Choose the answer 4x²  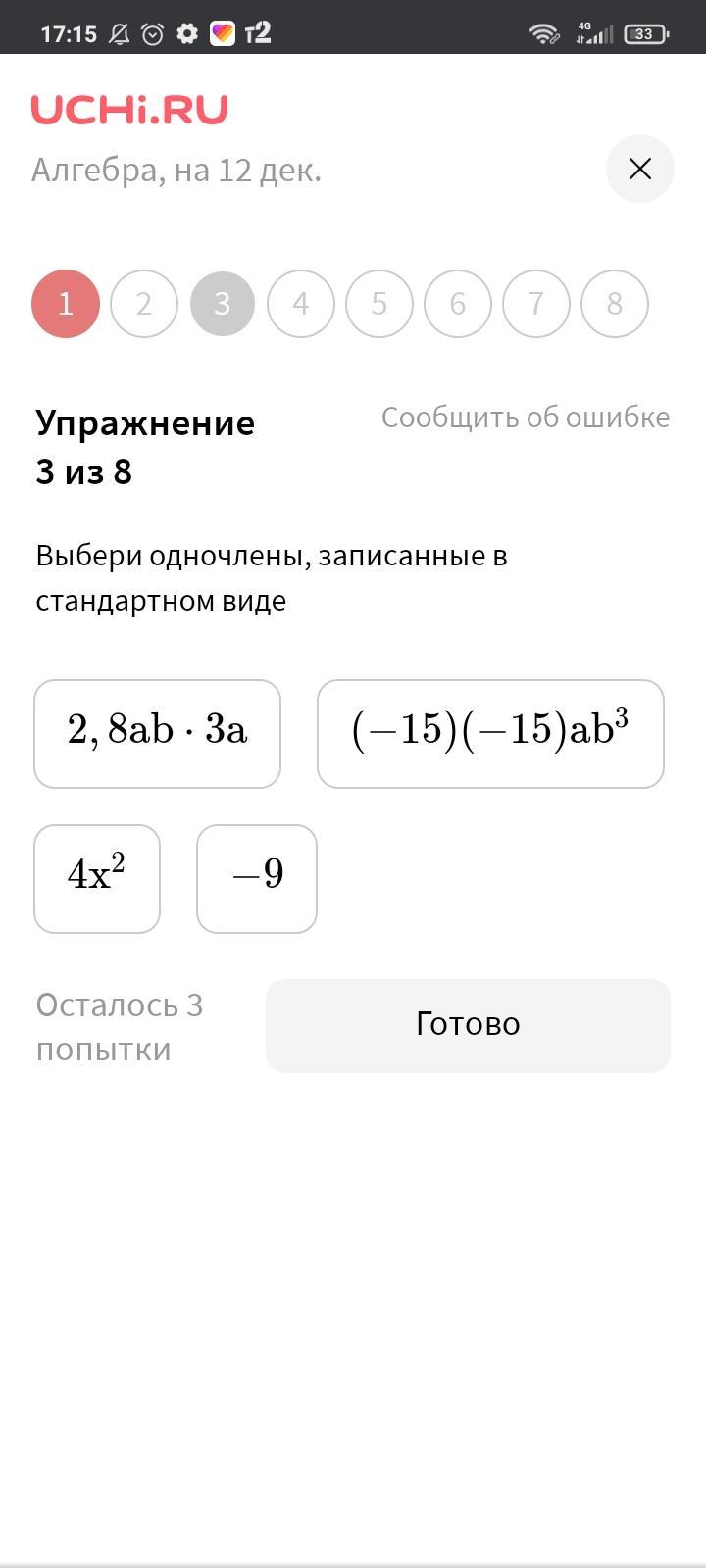(97, 879)
